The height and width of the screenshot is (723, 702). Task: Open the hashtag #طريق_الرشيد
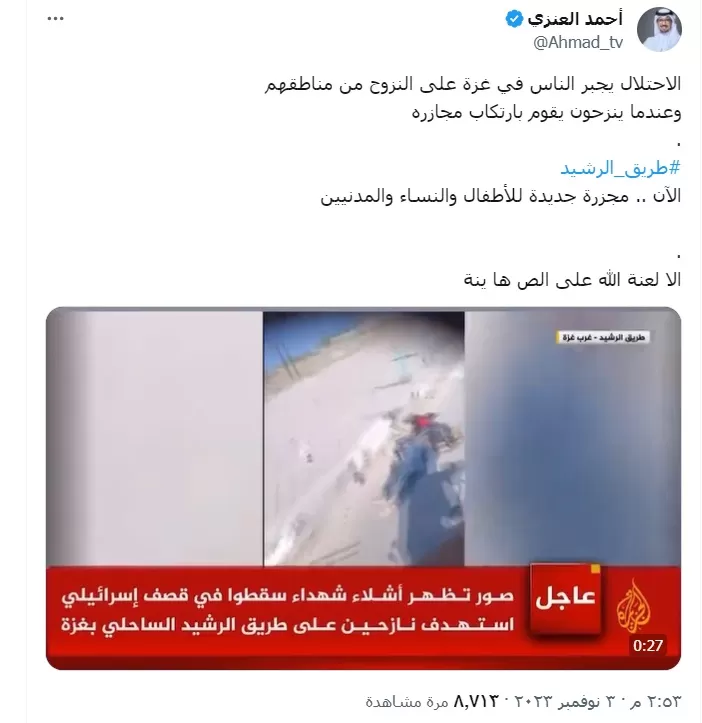pos(620,168)
